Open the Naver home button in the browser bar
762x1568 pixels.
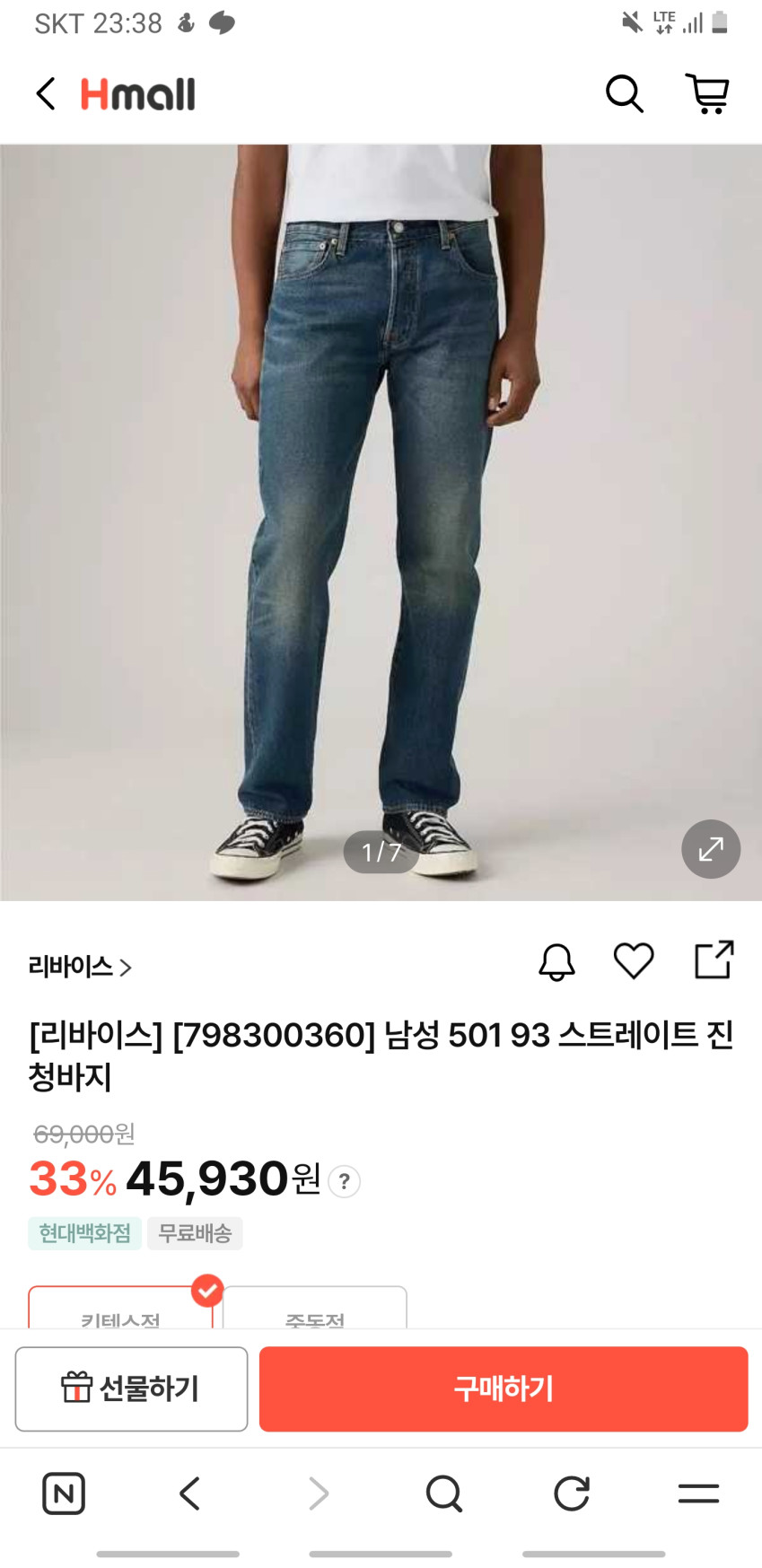64,1494
